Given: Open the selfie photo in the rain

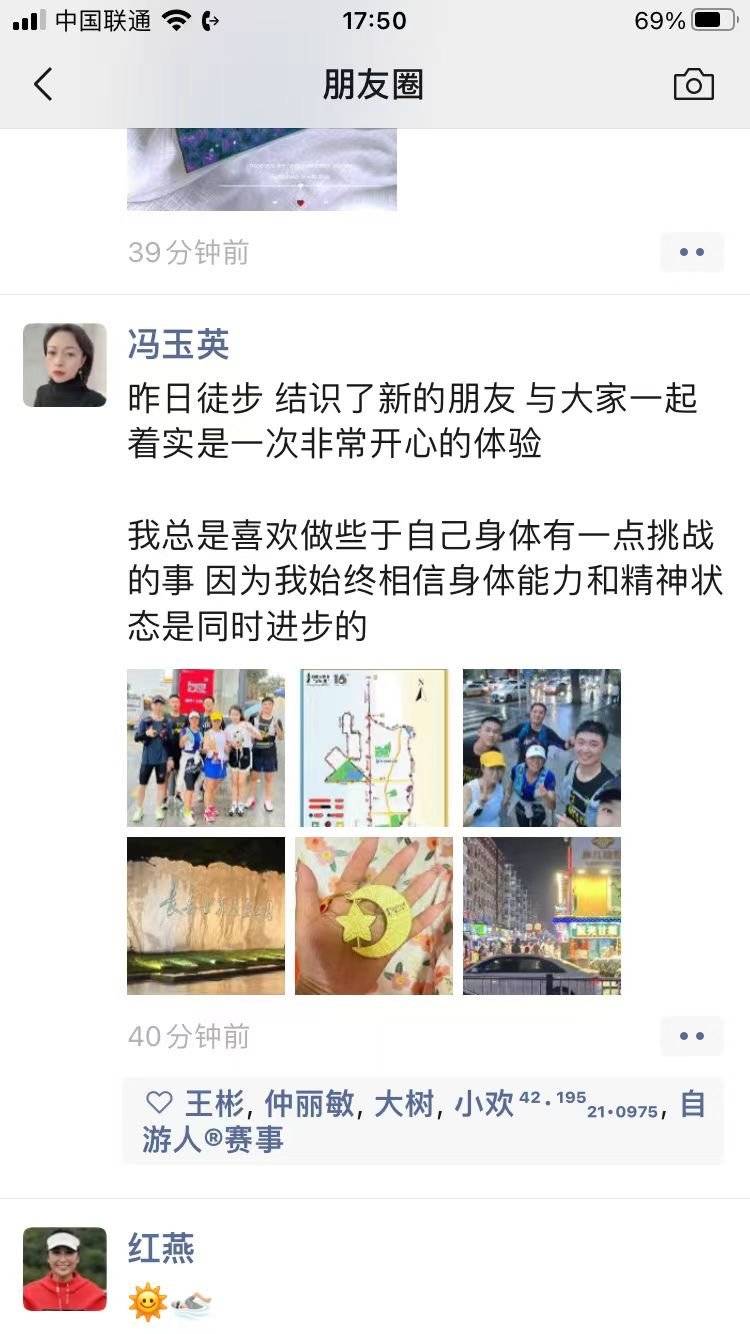Looking at the screenshot, I should pyautogui.click(x=541, y=747).
